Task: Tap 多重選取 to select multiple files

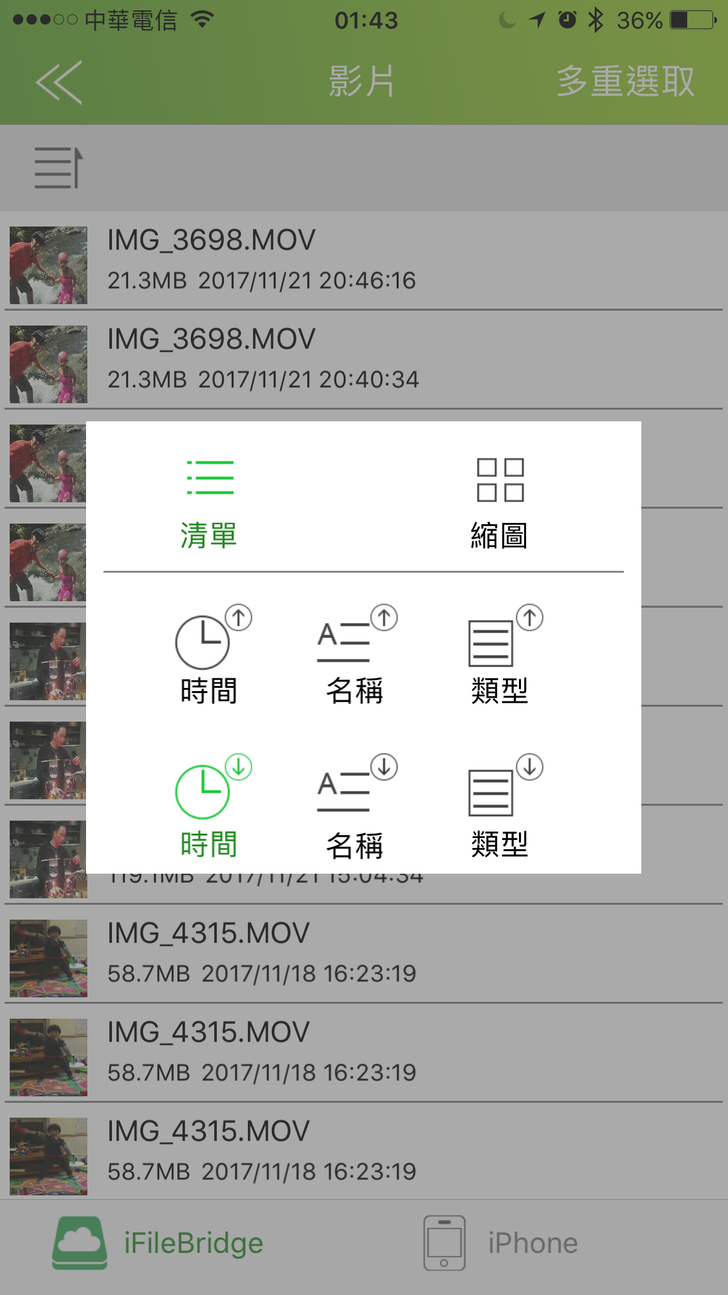Action: point(625,82)
